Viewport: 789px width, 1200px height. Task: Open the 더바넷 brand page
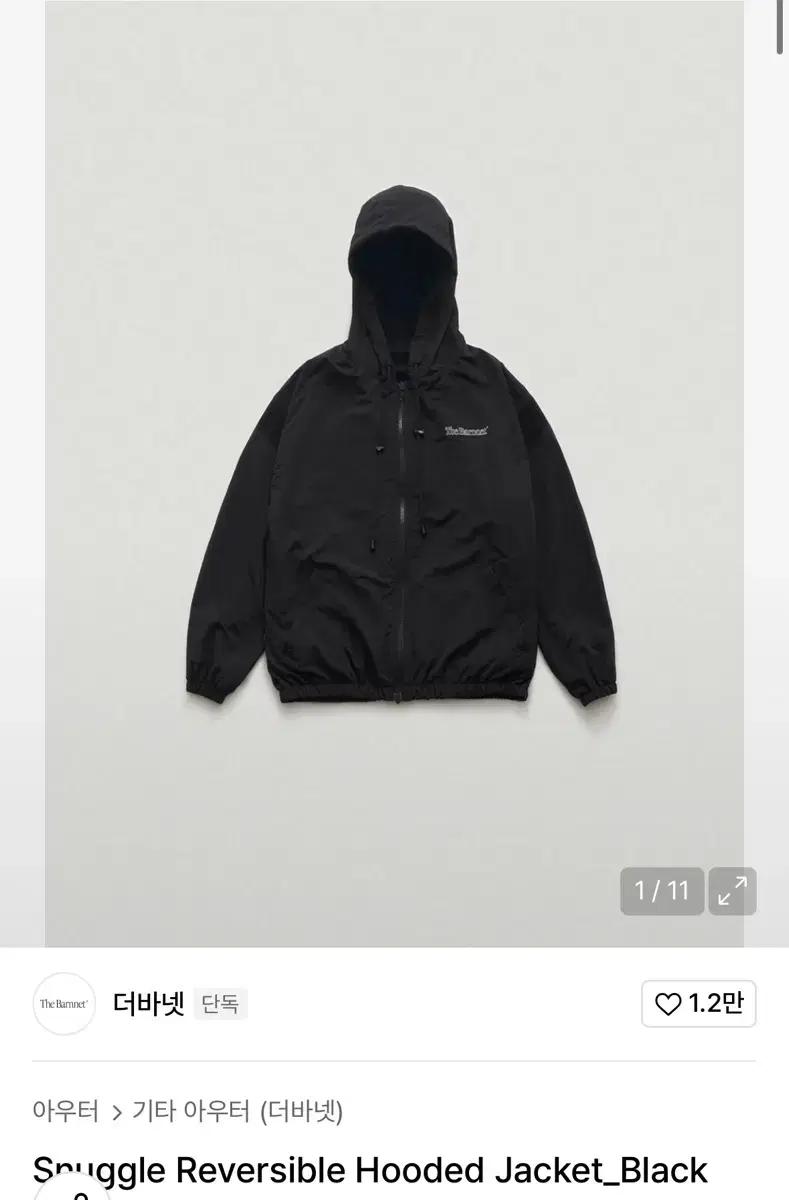pyautogui.click(x=148, y=1003)
